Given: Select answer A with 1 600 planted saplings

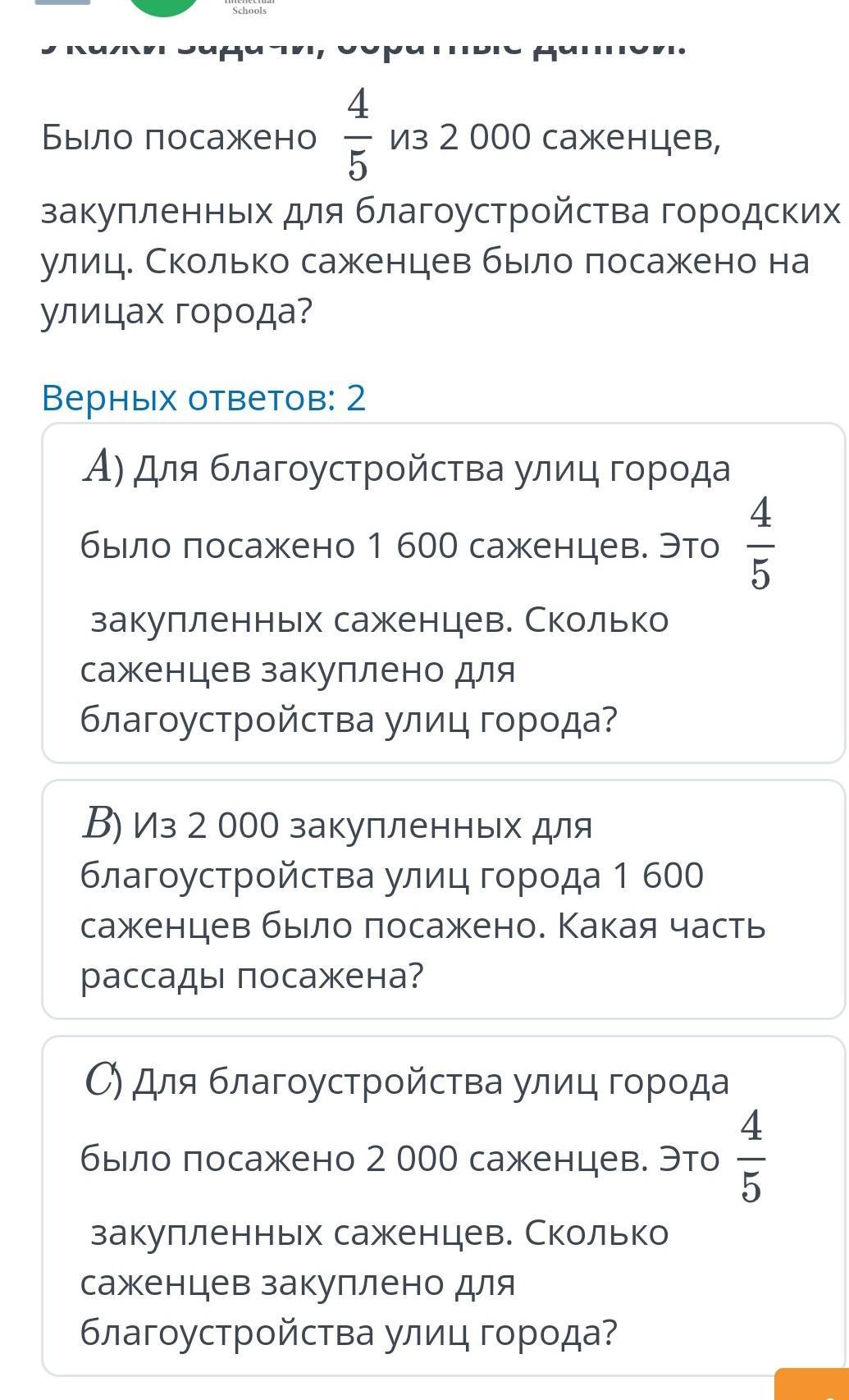Looking at the screenshot, I should click(x=443, y=592).
